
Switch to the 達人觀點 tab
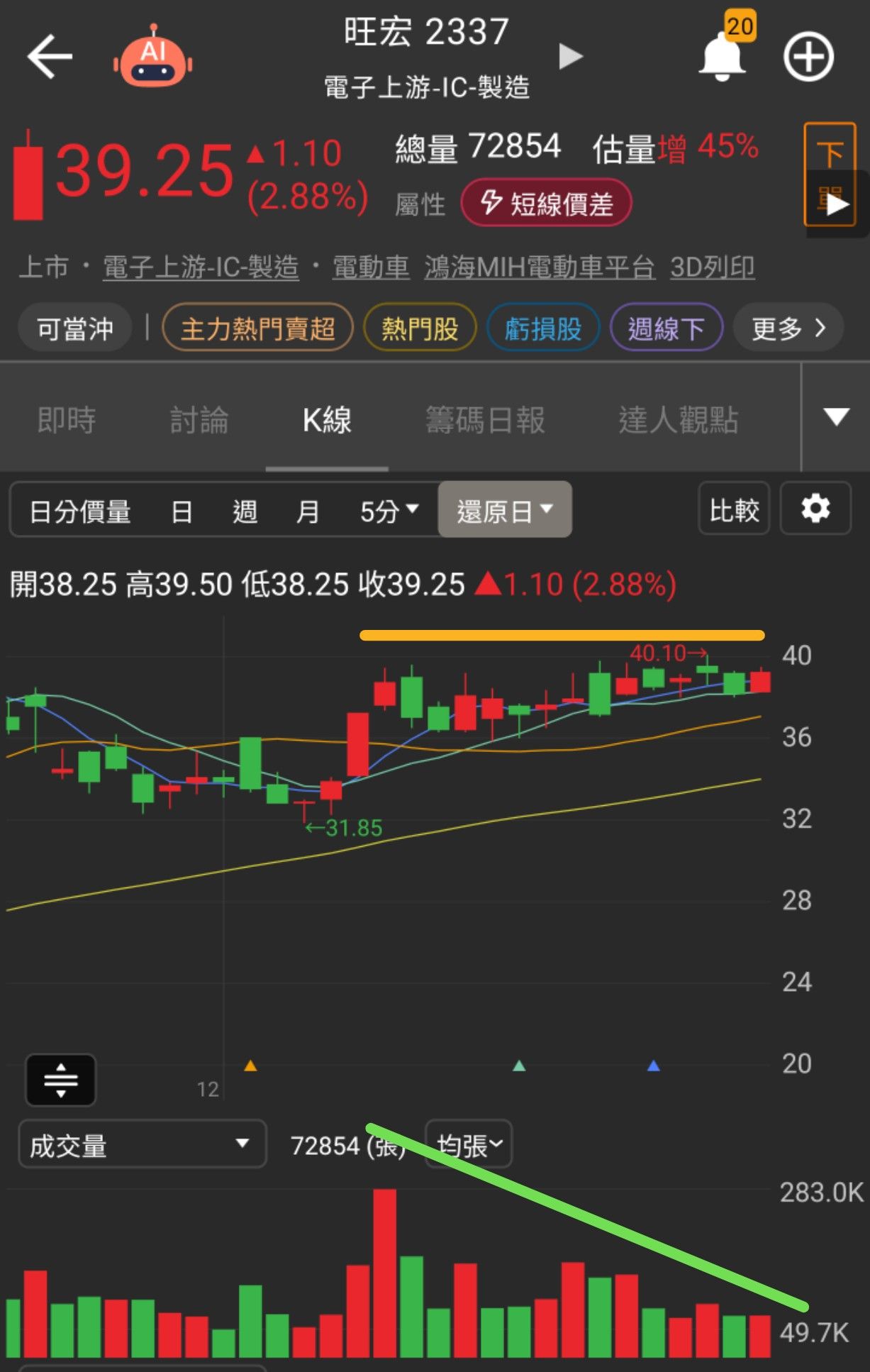pyautogui.click(x=678, y=420)
